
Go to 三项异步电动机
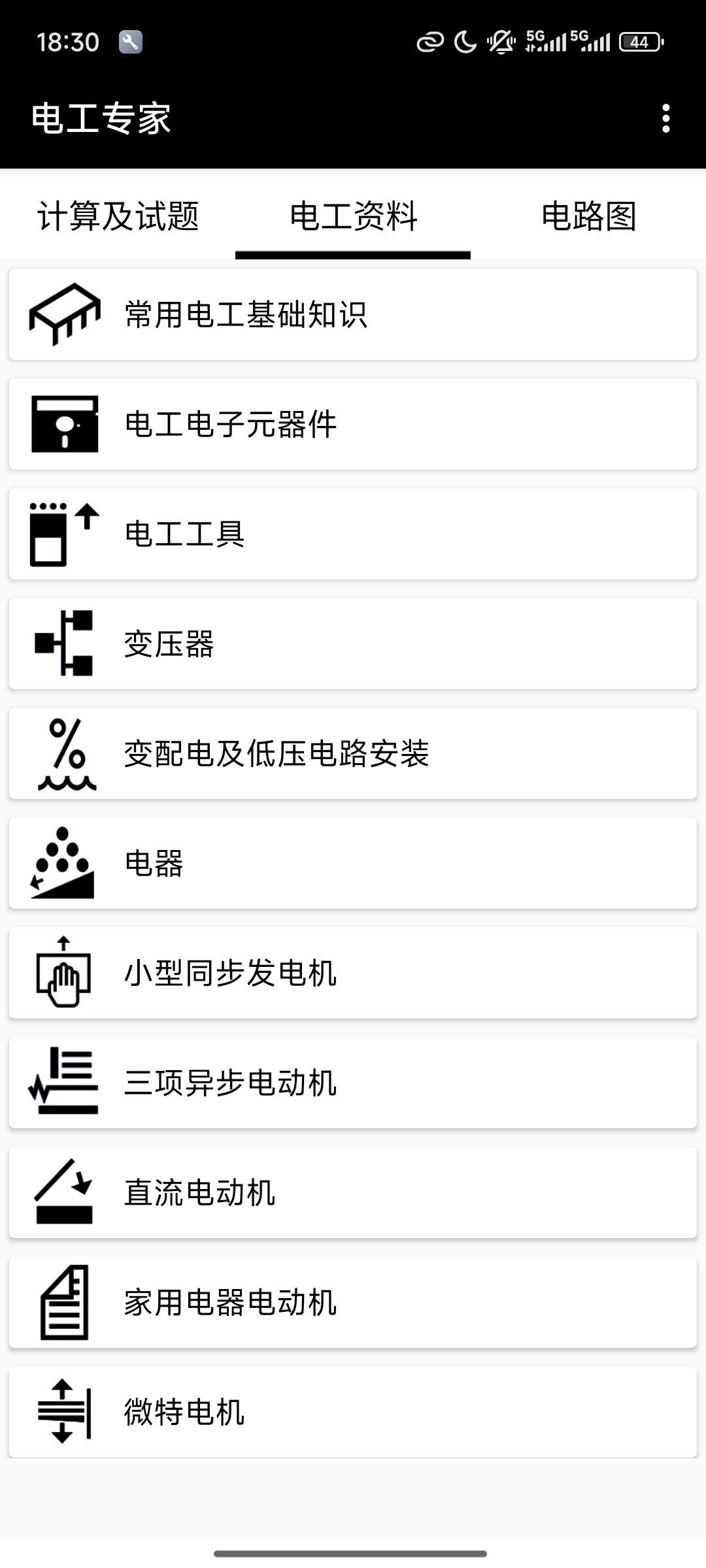pyautogui.click(x=353, y=1083)
